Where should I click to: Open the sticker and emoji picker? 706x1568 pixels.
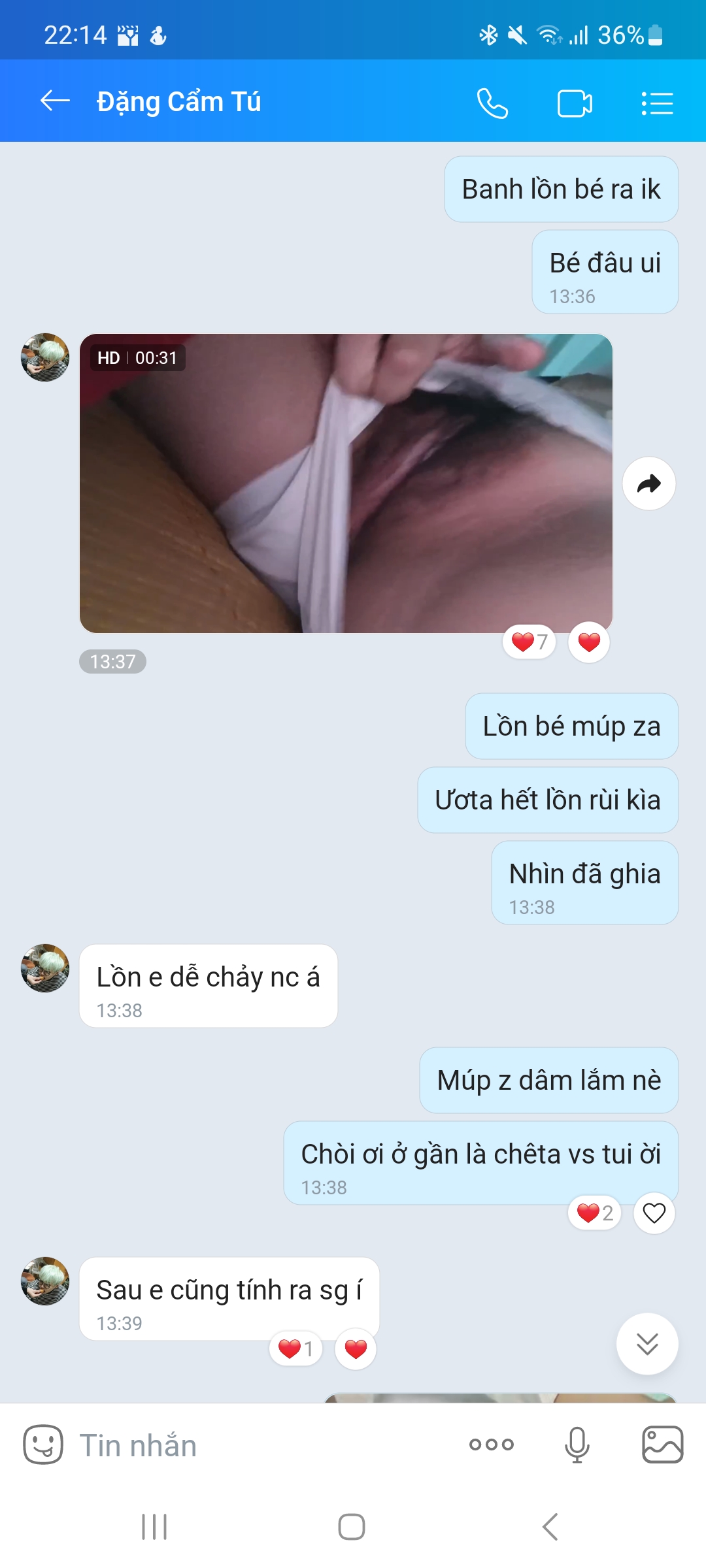click(x=43, y=1445)
